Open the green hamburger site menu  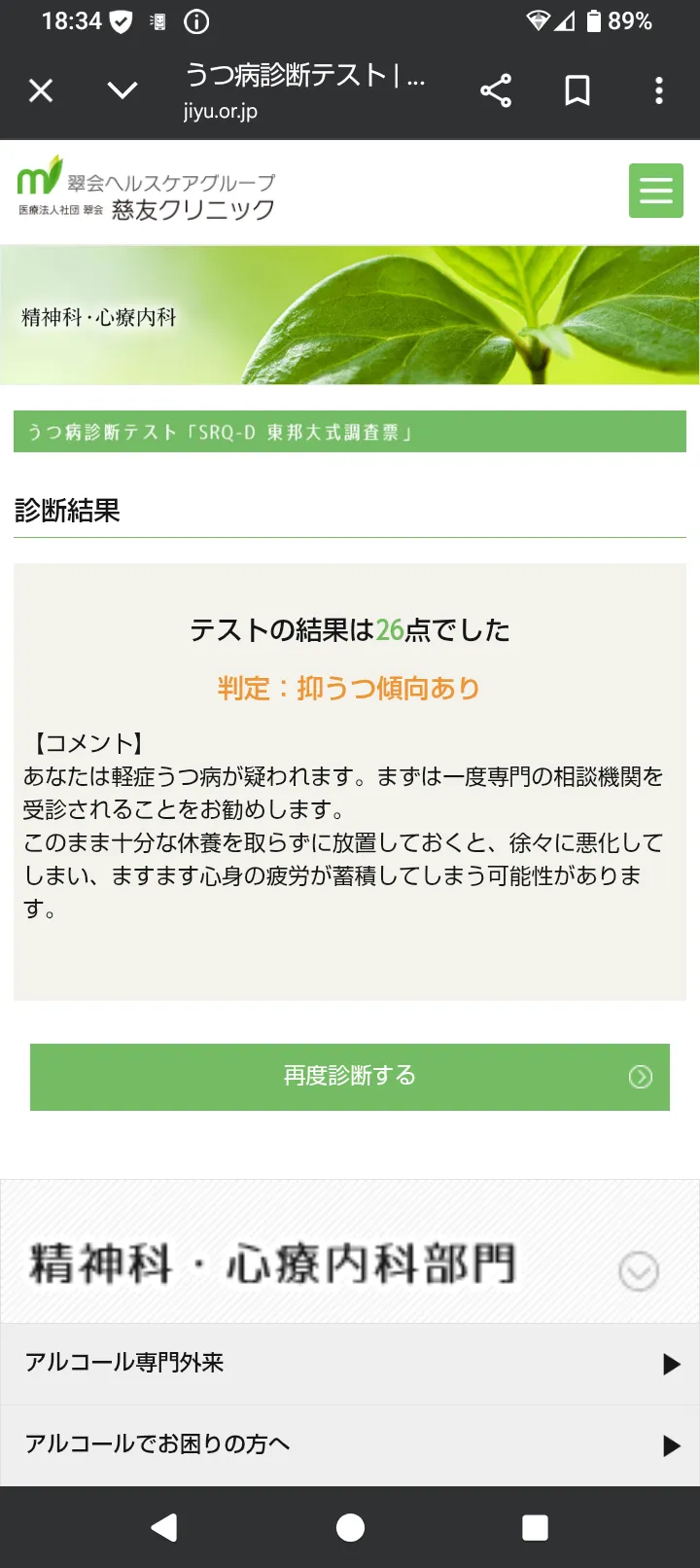coord(656,191)
